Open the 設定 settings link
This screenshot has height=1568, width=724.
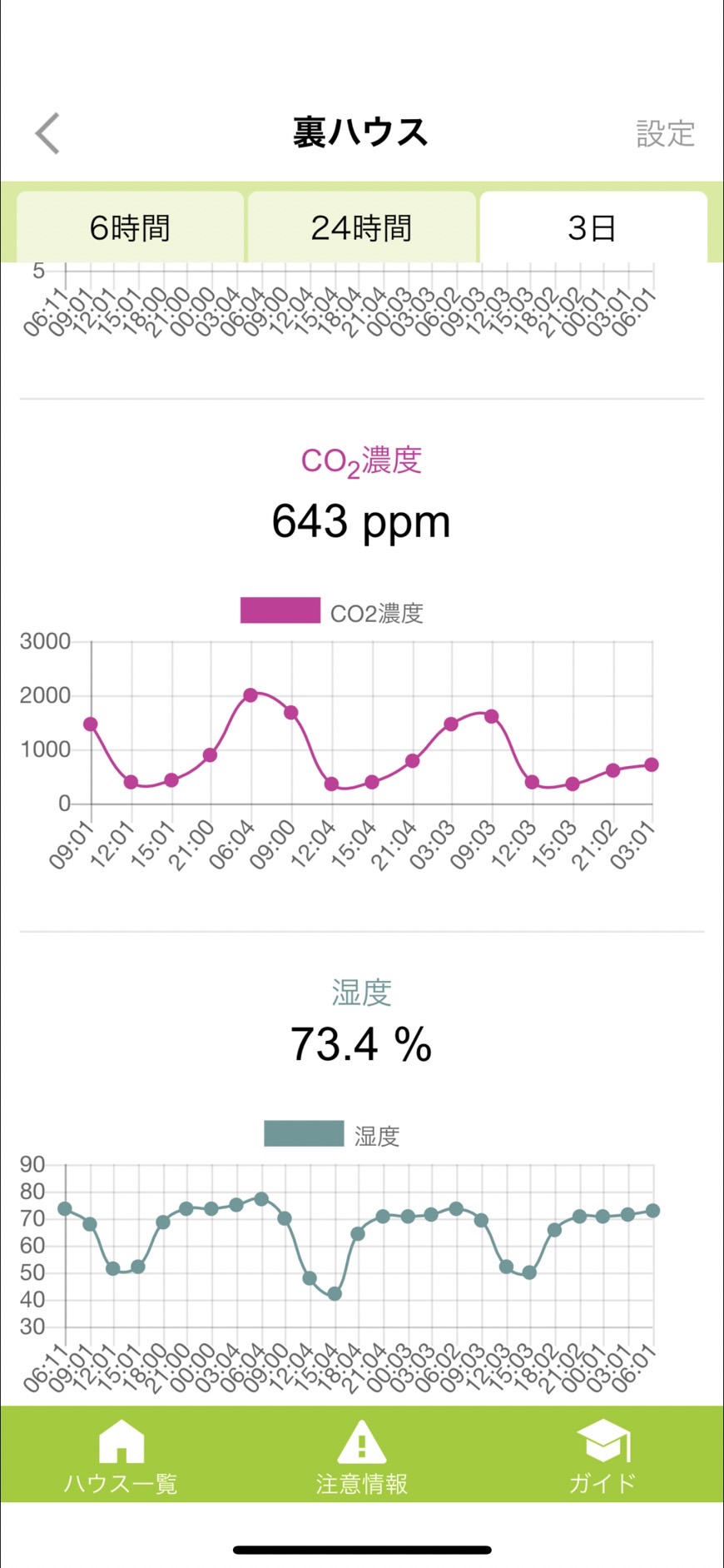tap(665, 133)
